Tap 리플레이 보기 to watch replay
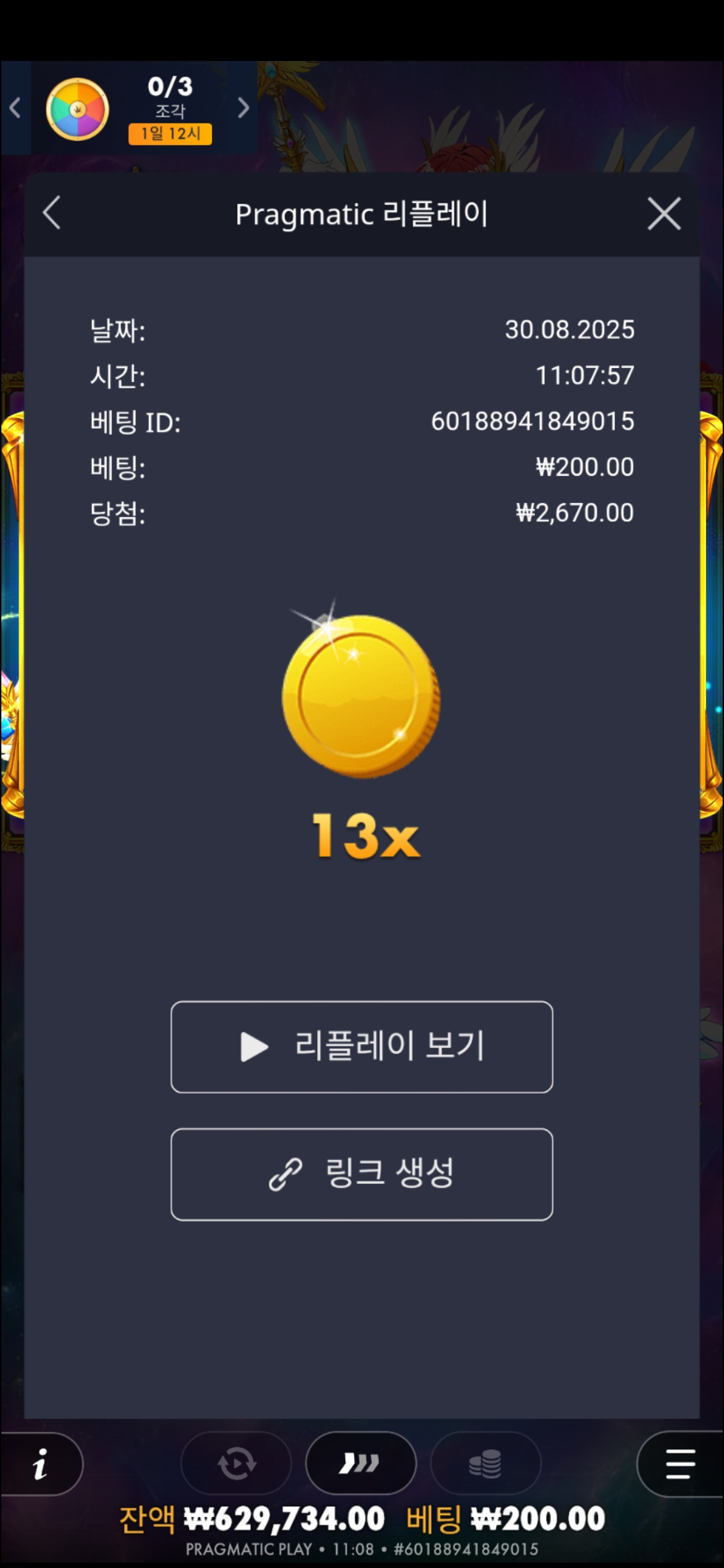 (362, 1047)
